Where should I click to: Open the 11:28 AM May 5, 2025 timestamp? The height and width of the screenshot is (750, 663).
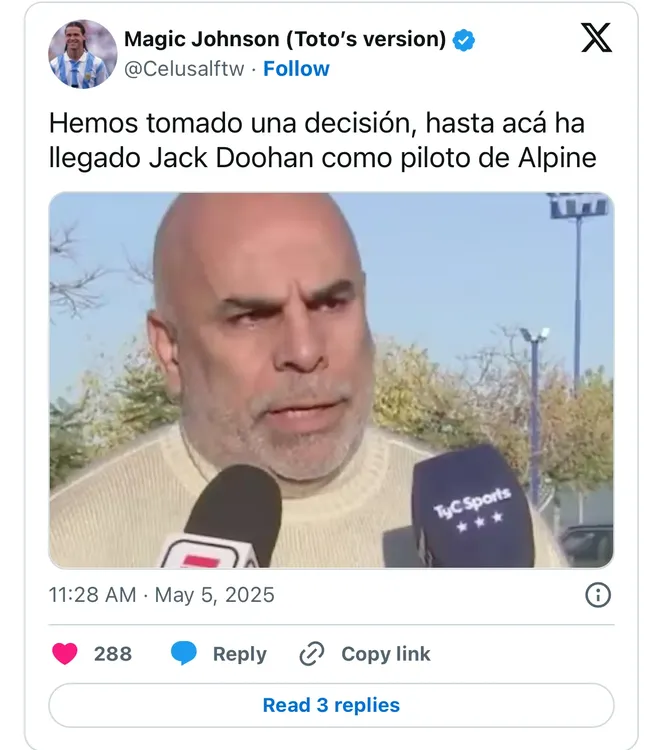tap(161, 595)
